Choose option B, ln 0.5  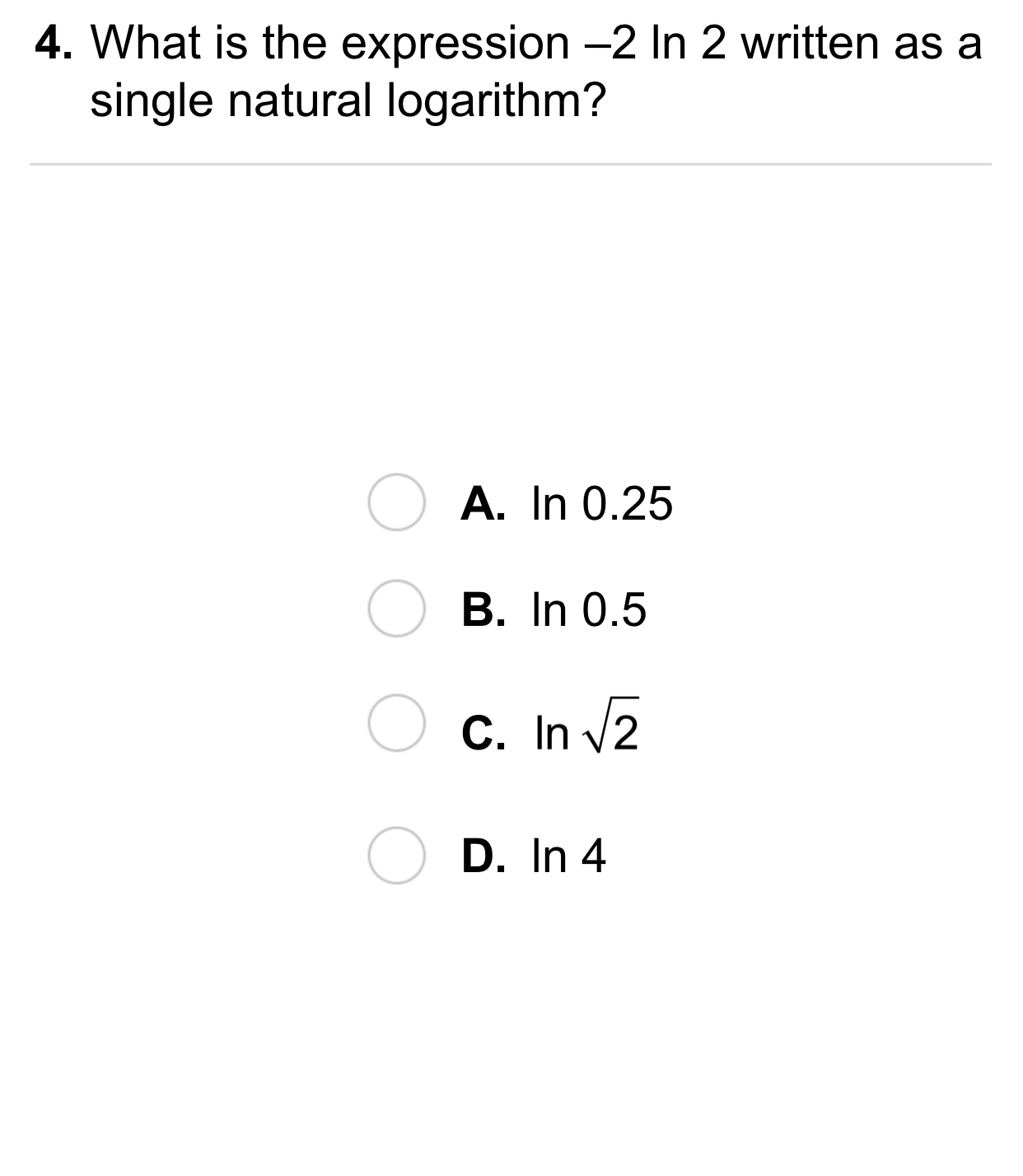(x=396, y=609)
